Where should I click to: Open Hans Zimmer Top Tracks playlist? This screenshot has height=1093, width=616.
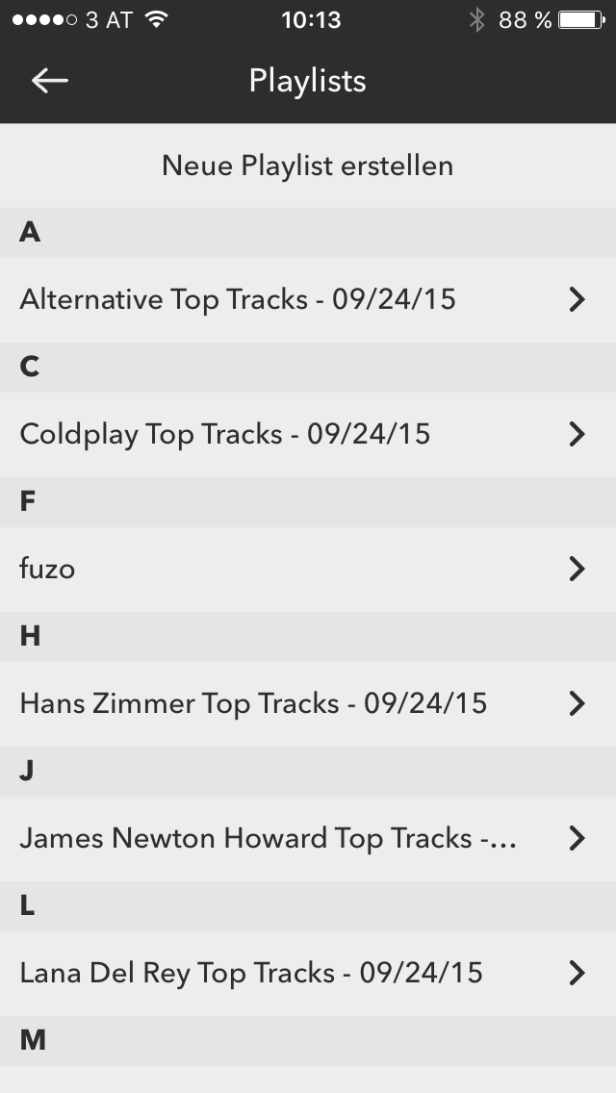pos(308,703)
